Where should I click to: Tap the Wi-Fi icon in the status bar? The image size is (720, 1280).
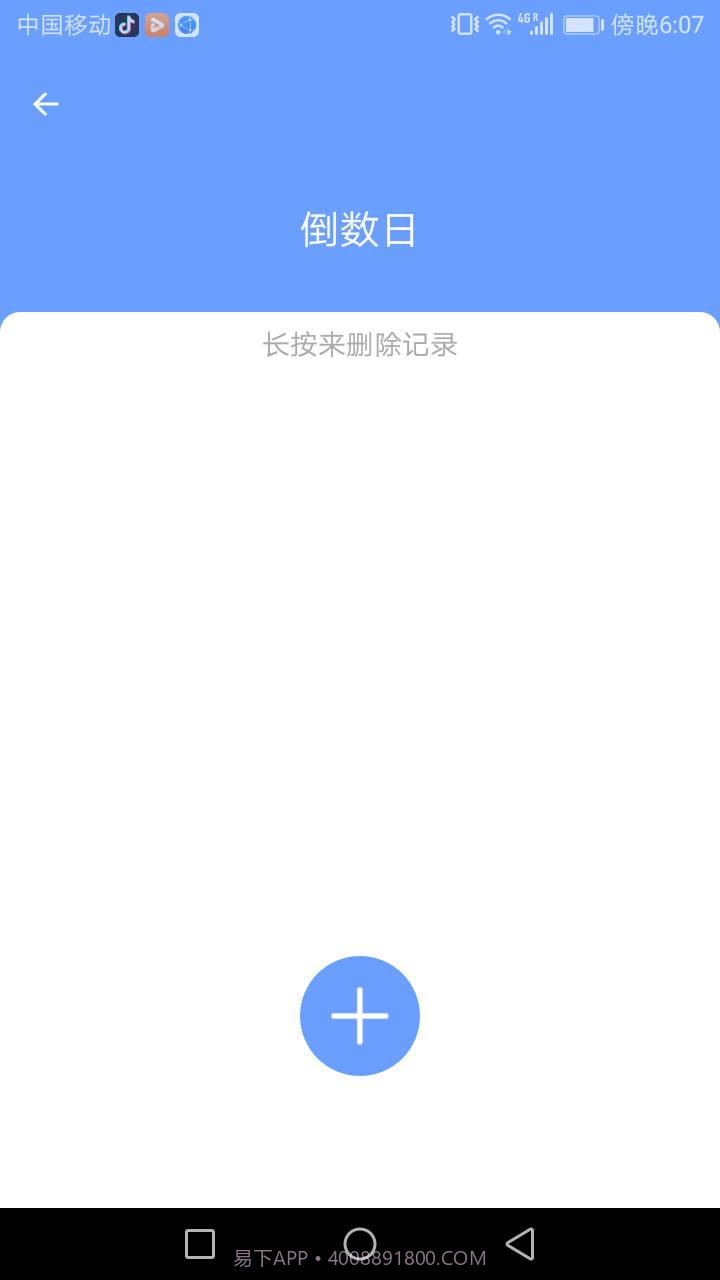[497, 24]
